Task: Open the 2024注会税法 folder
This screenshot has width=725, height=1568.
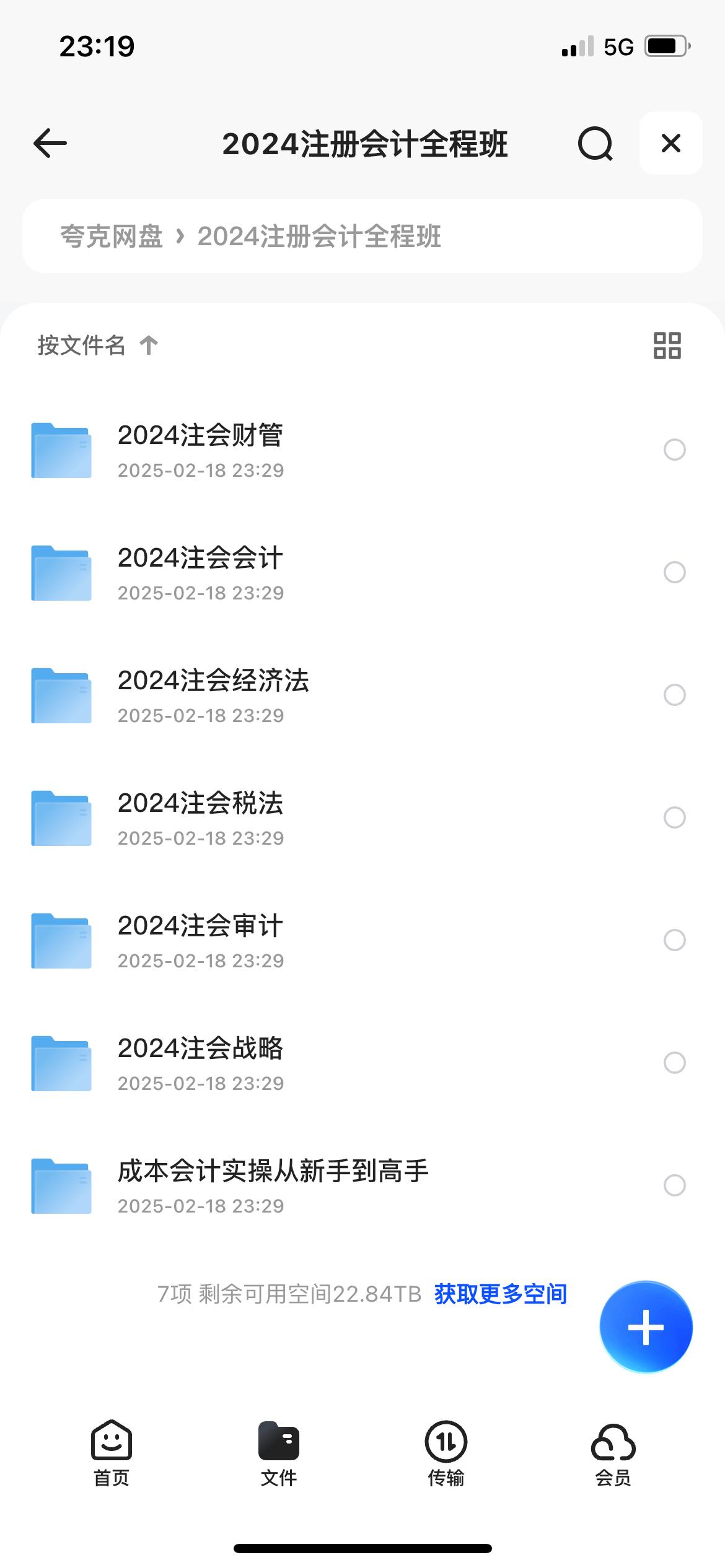Action: point(362,817)
